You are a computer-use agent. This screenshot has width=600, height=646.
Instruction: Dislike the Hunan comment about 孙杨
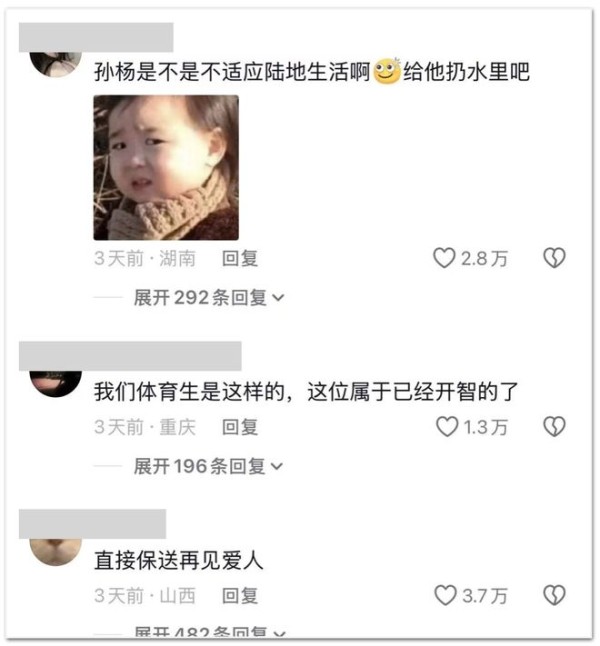click(554, 258)
